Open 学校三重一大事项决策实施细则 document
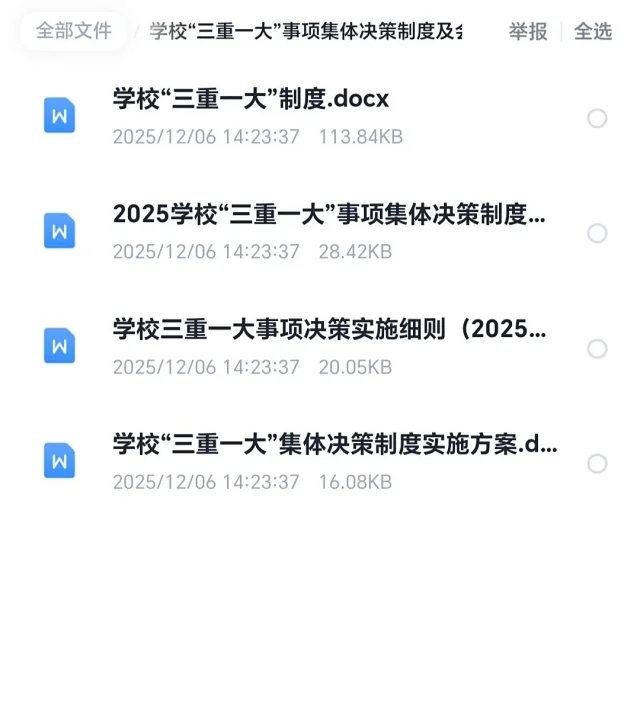The height and width of the screenshot is (719, 640). [x=329, y=330]
